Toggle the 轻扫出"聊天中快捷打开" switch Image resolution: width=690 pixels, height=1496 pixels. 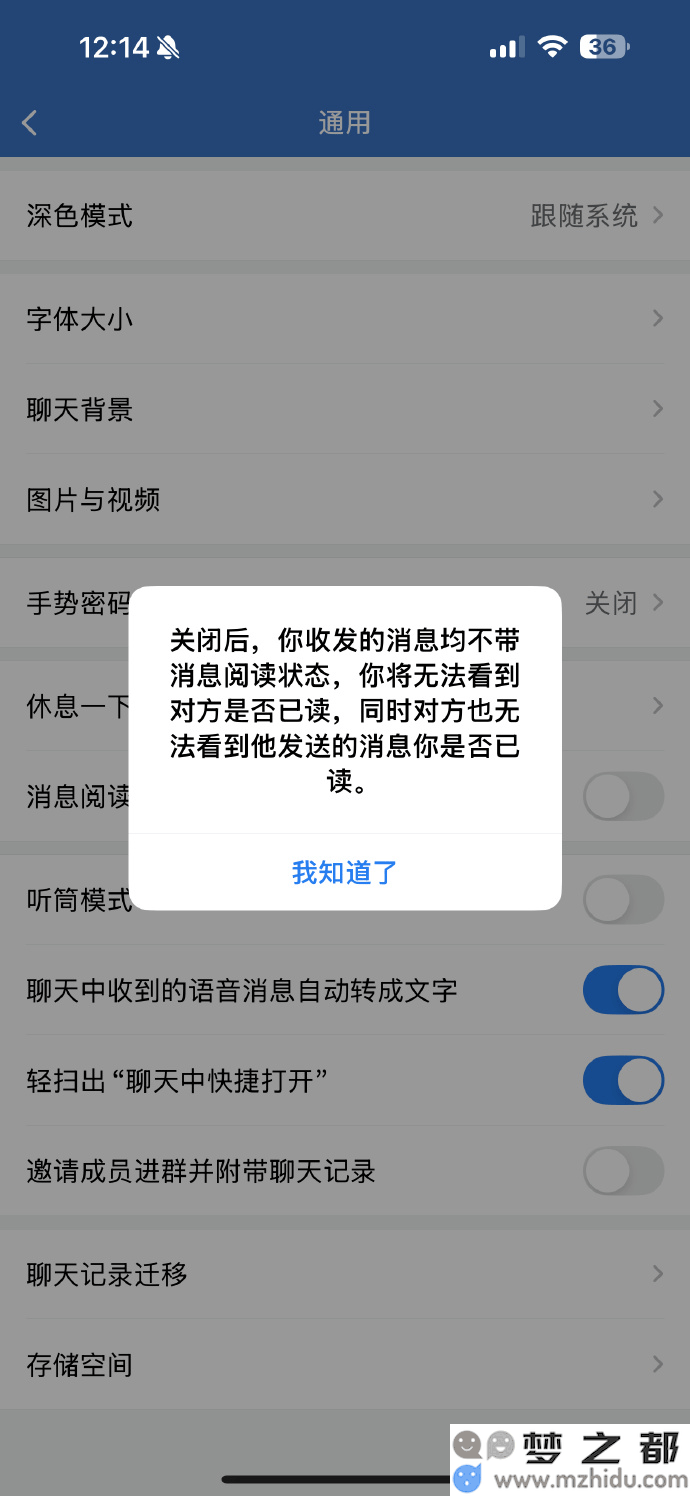(x=623, y=1080)
